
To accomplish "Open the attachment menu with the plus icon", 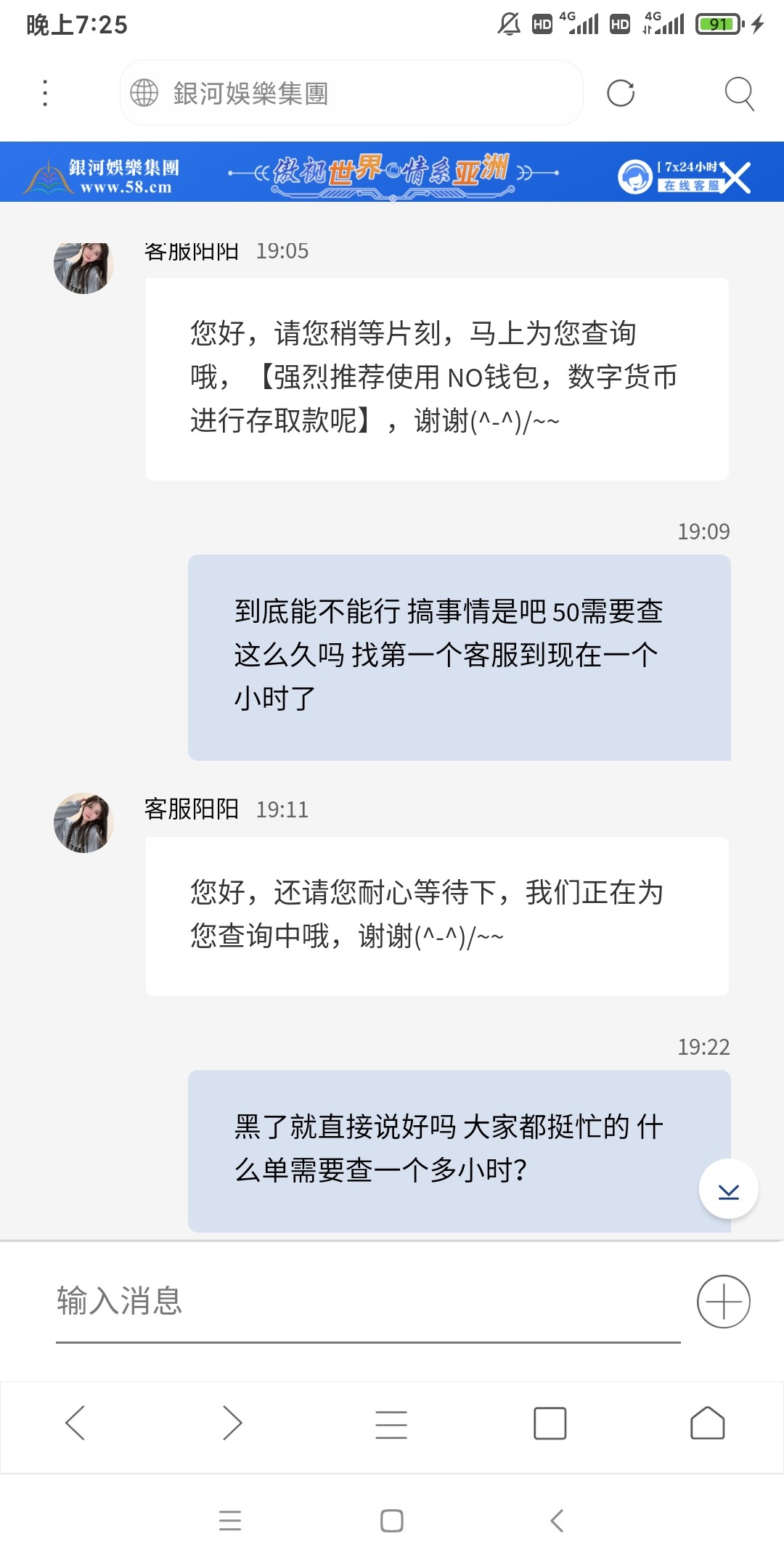I will coord(723,1300).
